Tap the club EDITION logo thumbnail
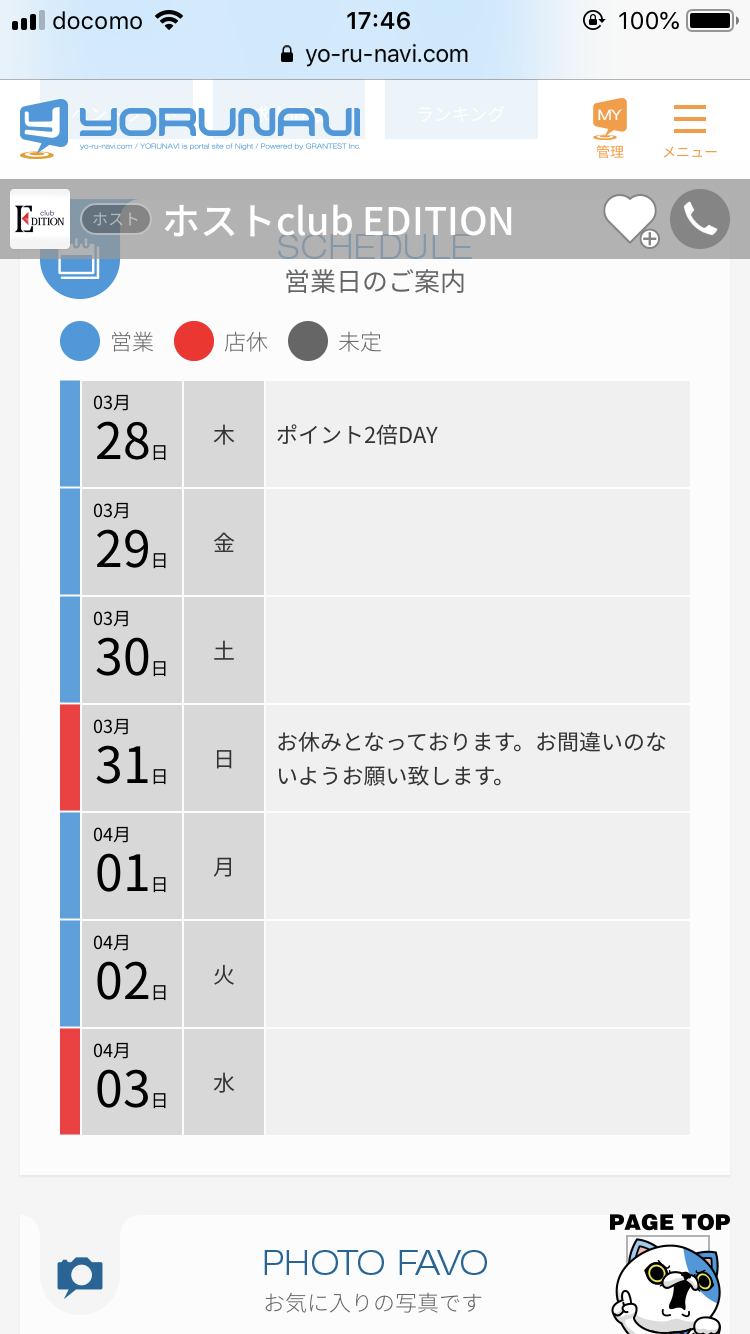The width and height of the screenshot is (750, 1334). [x=40, y=219]
